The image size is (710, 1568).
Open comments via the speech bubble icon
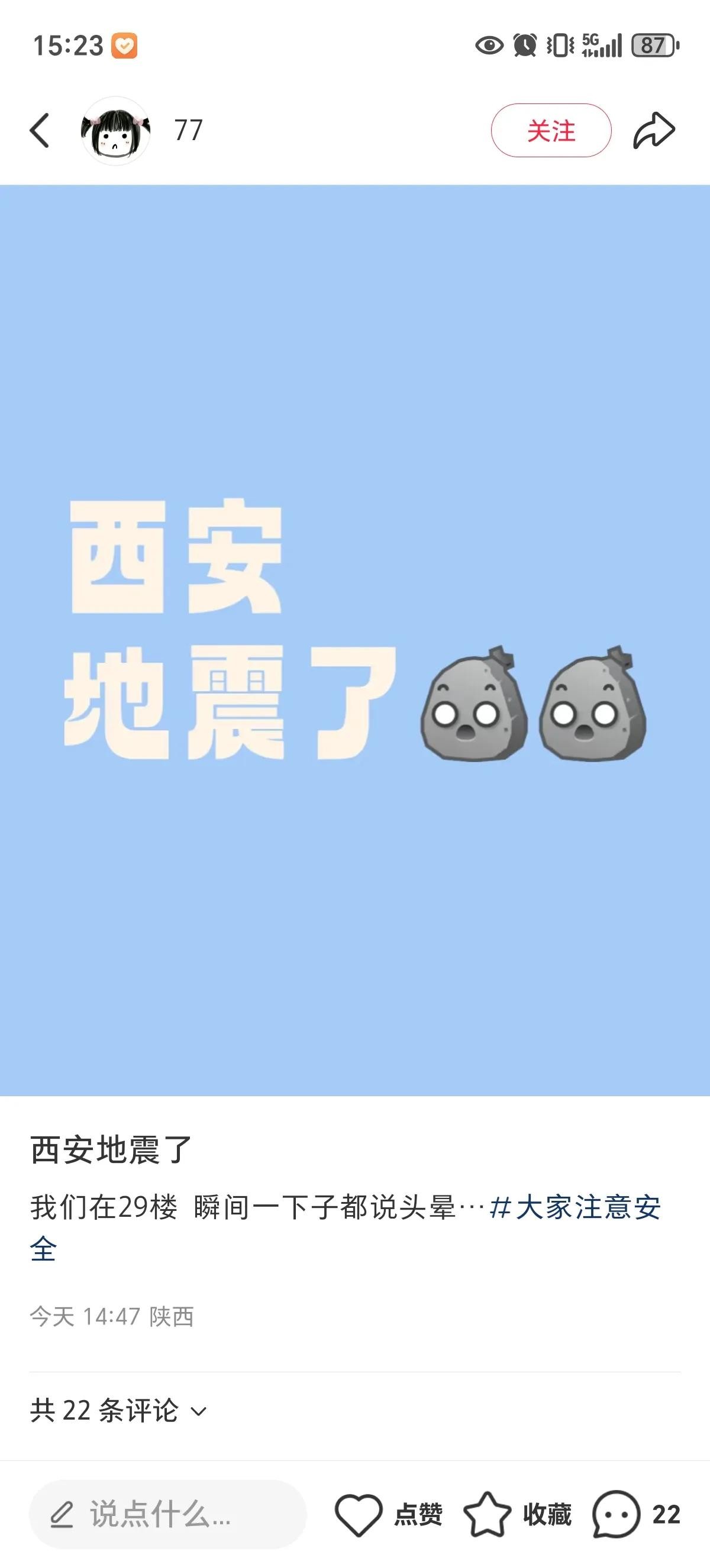coord(617,1514)
